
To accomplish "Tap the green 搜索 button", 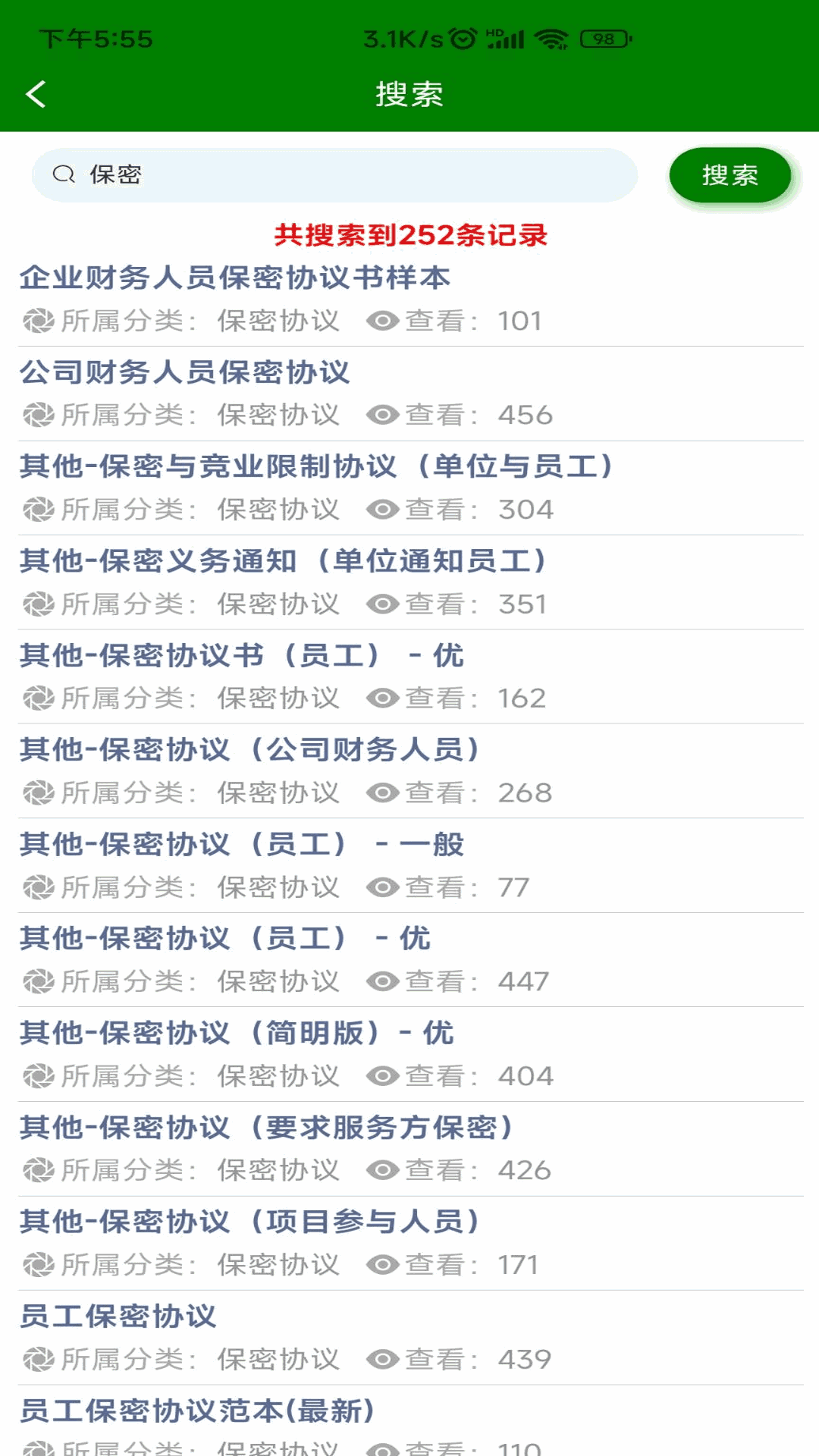I will click(730, 175).
